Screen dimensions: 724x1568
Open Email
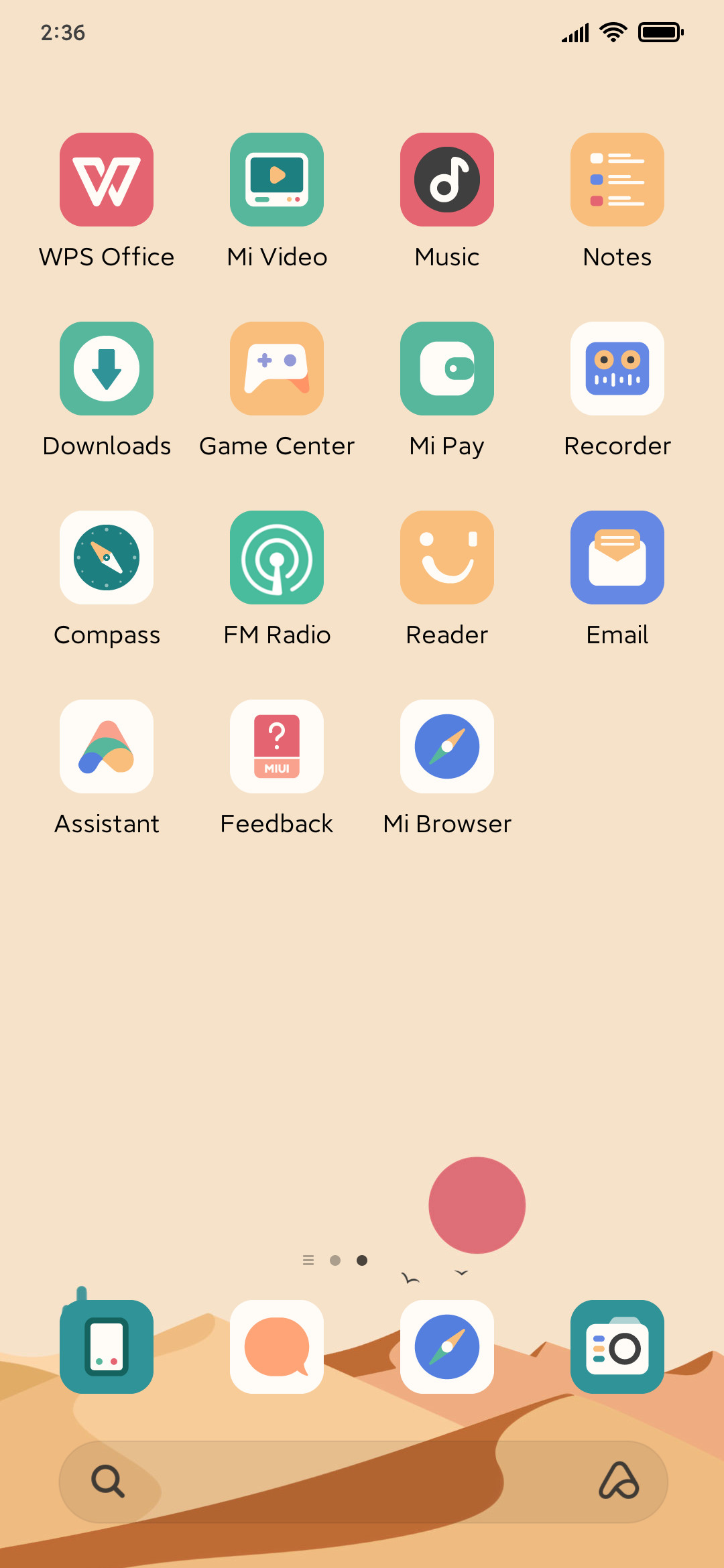[x=617, y=558]
